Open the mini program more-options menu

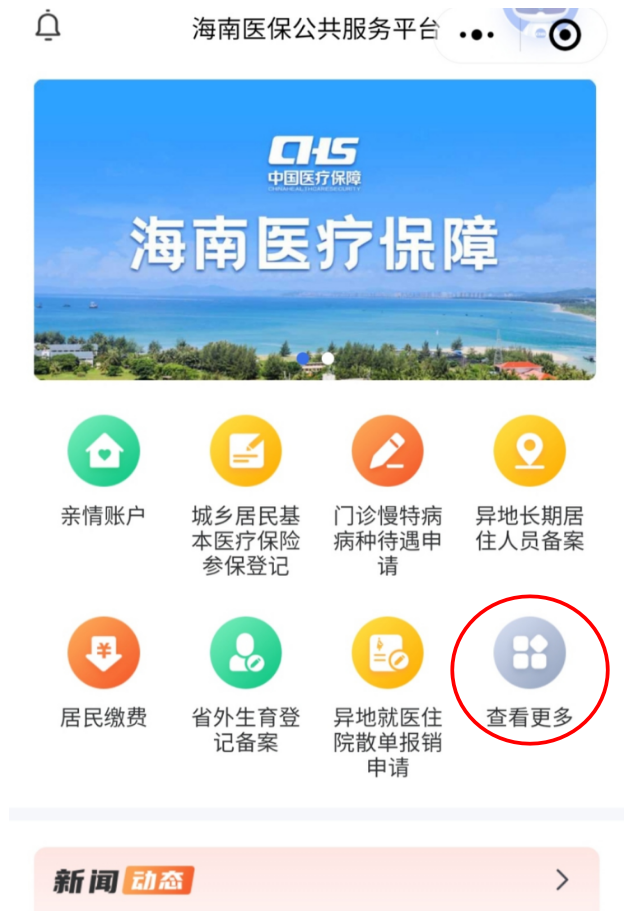tap(477, 35)
